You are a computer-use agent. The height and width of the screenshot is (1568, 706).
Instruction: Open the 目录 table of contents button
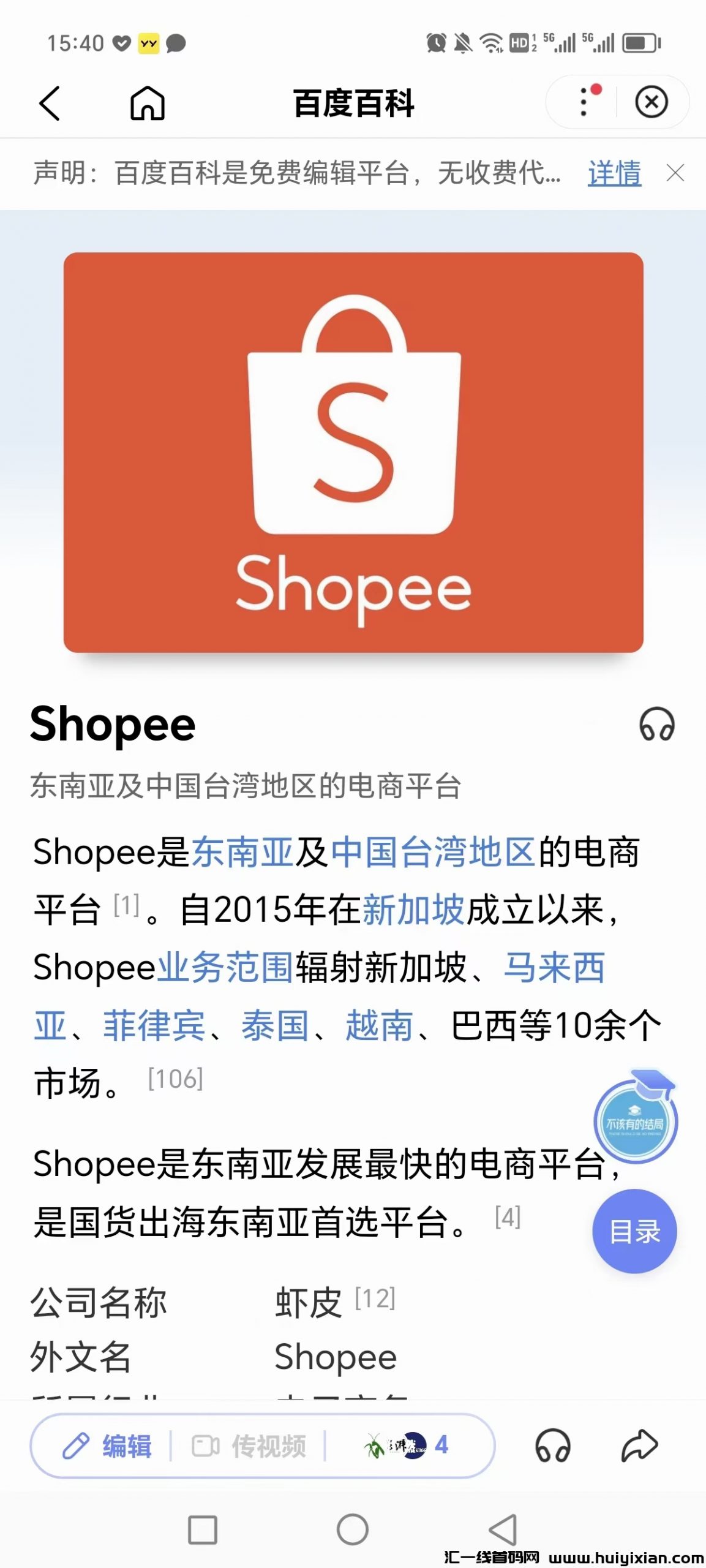pyautogui.click(x=634, y=1232)
